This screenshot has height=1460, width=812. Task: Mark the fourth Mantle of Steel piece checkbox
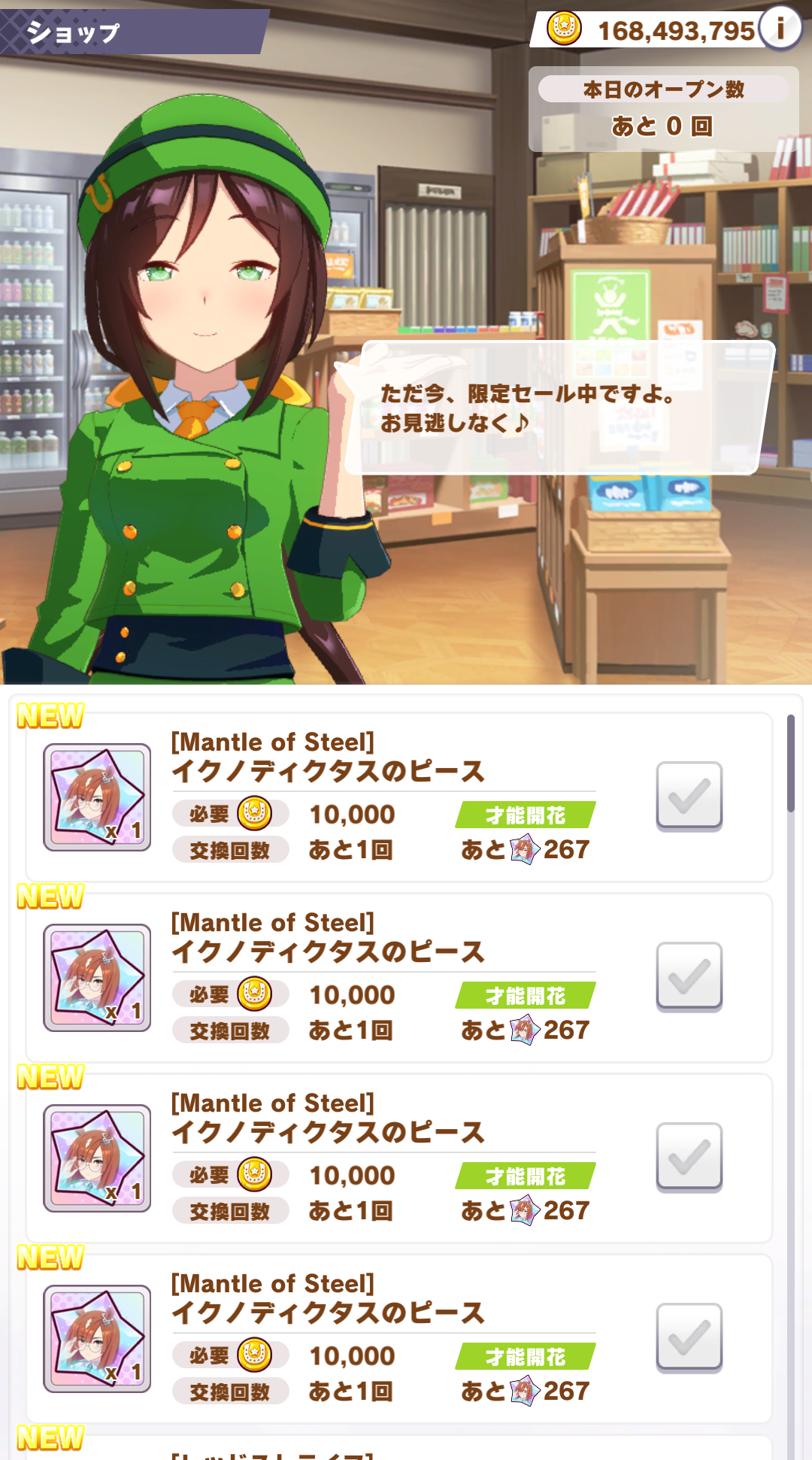[x=689, y=1337]
